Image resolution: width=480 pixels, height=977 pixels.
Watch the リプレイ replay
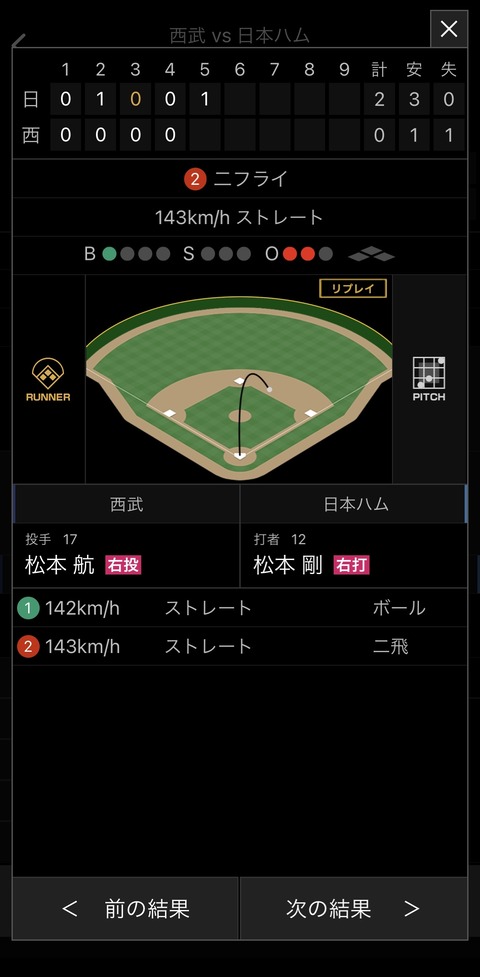(x=353, y=288)
